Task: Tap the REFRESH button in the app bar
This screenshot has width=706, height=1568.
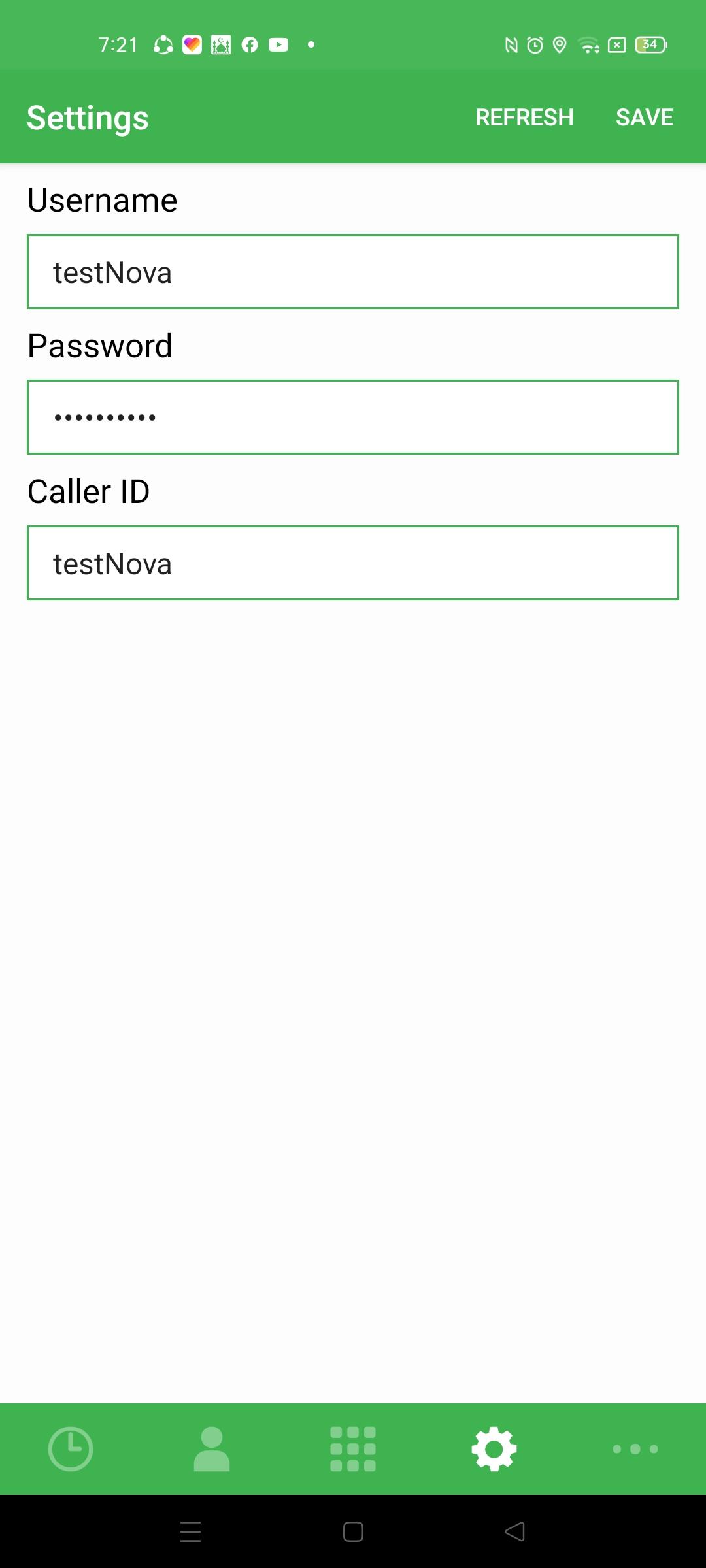Action: [x=524, y=118]
